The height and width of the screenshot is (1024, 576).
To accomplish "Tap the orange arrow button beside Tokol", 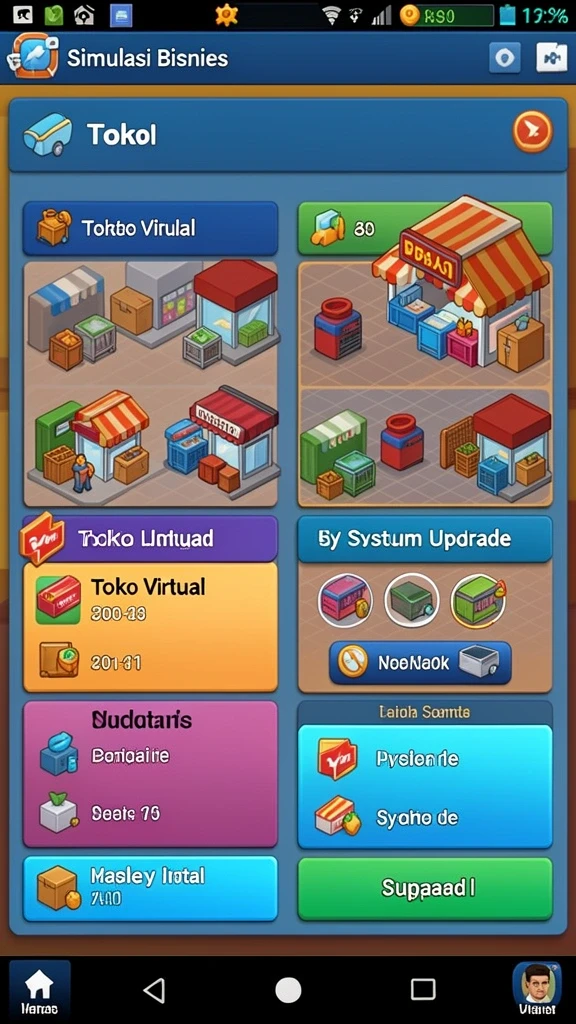I will 532,132.
